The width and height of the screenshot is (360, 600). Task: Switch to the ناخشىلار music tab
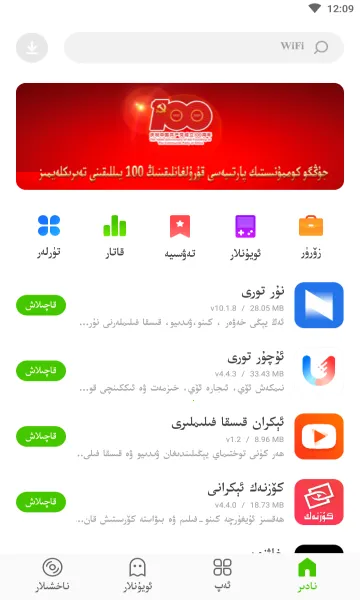tap(52, 575)
